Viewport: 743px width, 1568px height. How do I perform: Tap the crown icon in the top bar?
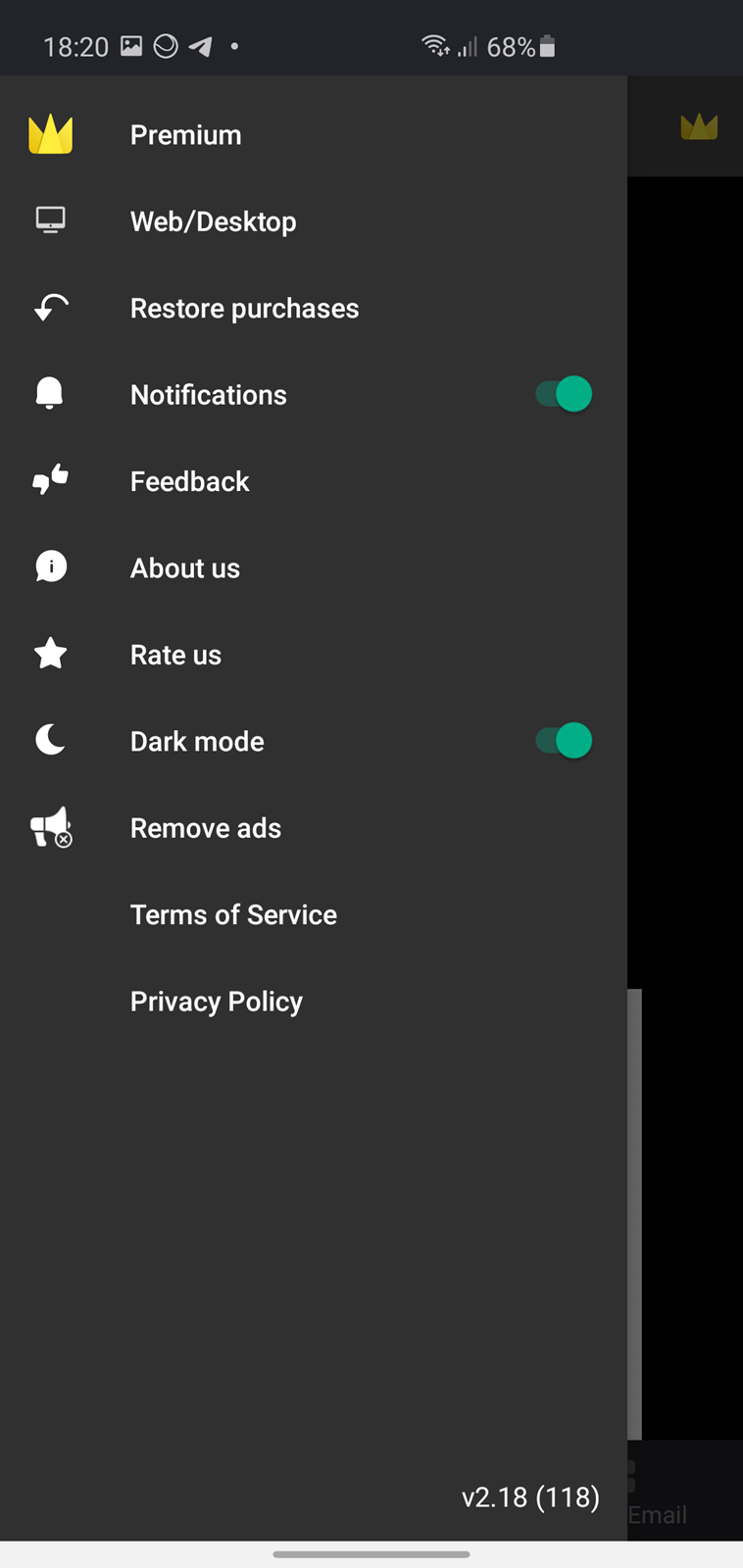tap(699, 126)
